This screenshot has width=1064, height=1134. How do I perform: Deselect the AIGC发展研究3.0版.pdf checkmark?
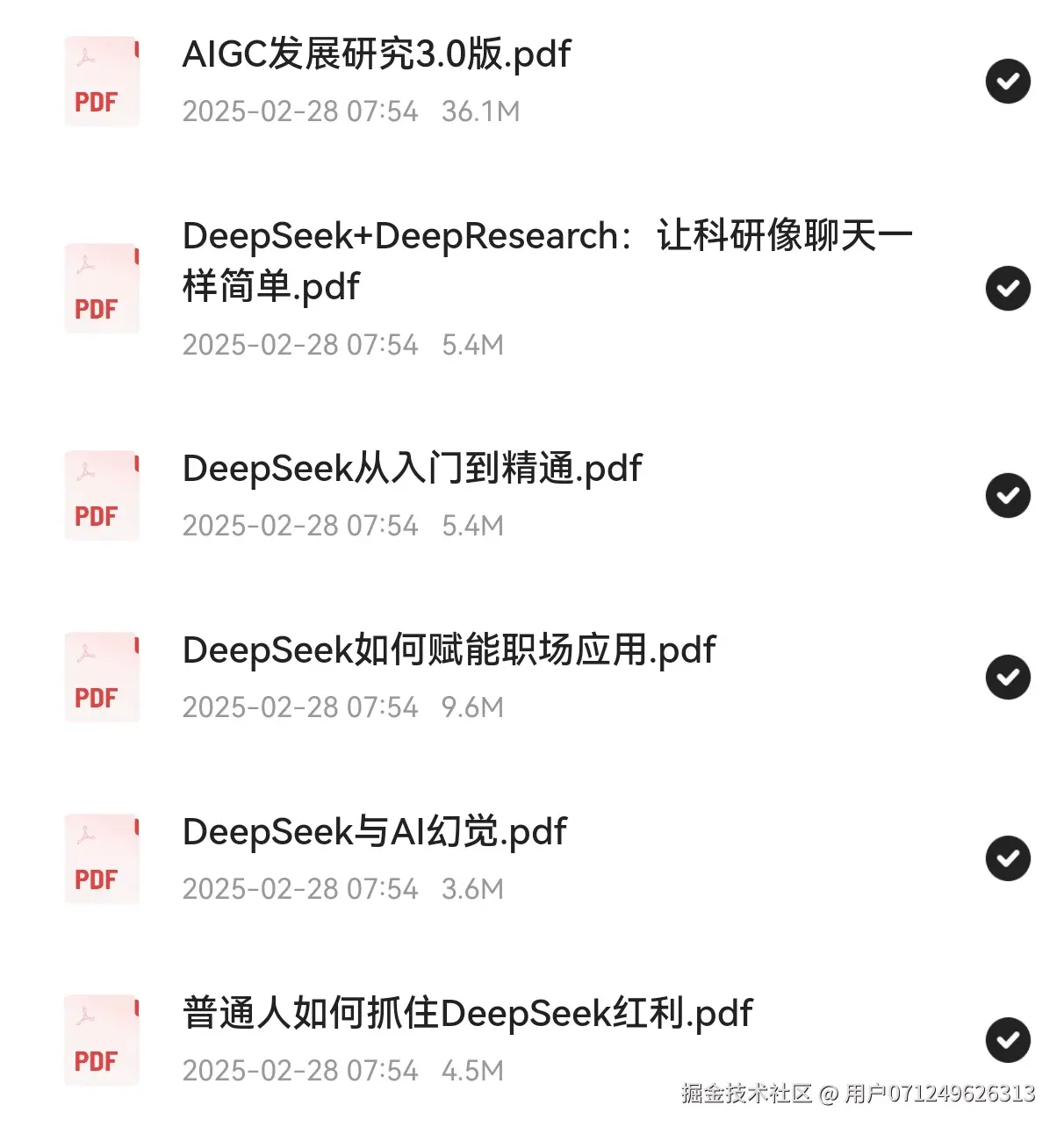tap(1008, 81)
